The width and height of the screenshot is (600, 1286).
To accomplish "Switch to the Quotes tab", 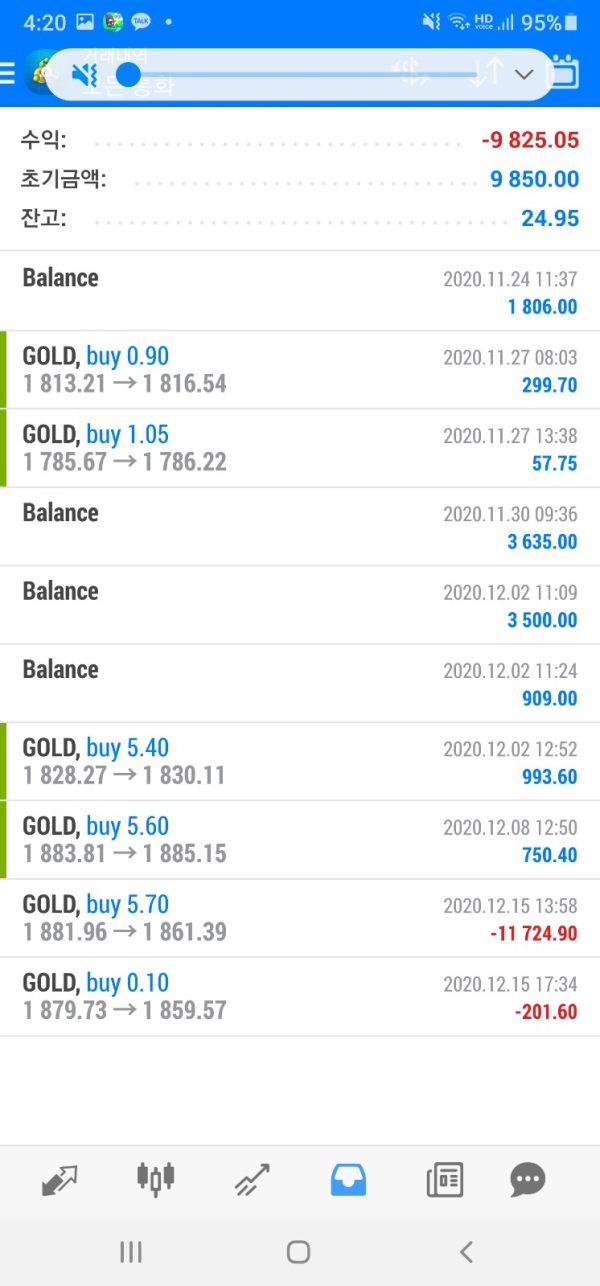I will (60, 1180).
